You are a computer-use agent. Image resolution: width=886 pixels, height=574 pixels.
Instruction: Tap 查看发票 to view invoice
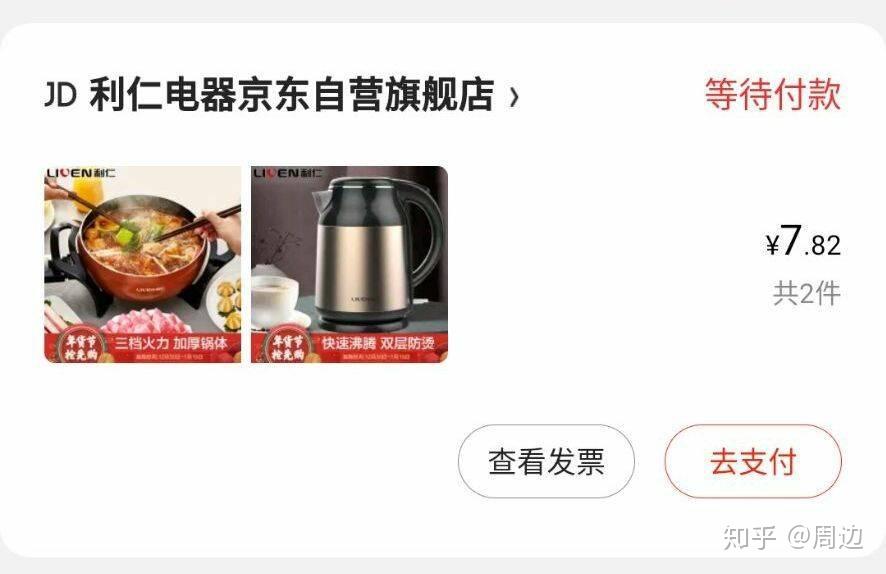click(x=546, y=461)
